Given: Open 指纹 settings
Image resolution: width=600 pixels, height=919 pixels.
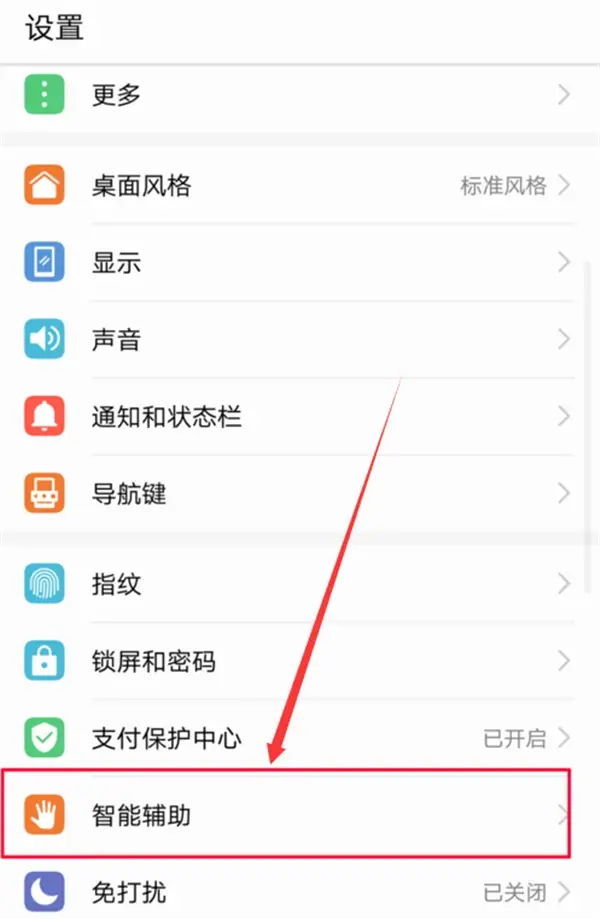Looking at the screenshot, I should (300, 584).
